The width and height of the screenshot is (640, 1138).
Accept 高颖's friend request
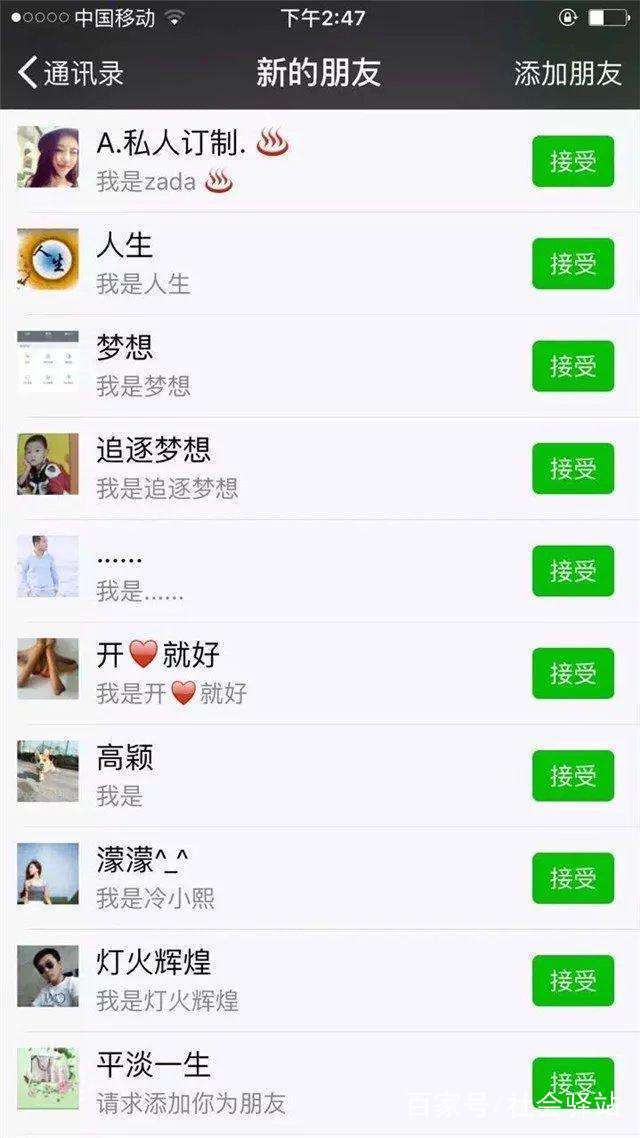(572, 776)
